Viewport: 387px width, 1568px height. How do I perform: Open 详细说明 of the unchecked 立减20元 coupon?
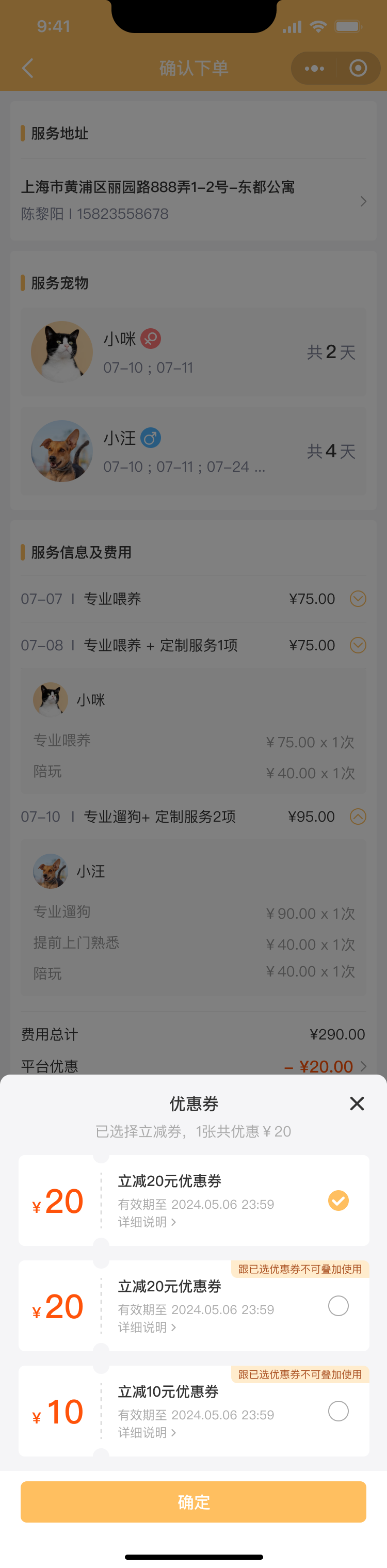(x=147, y=1327)
